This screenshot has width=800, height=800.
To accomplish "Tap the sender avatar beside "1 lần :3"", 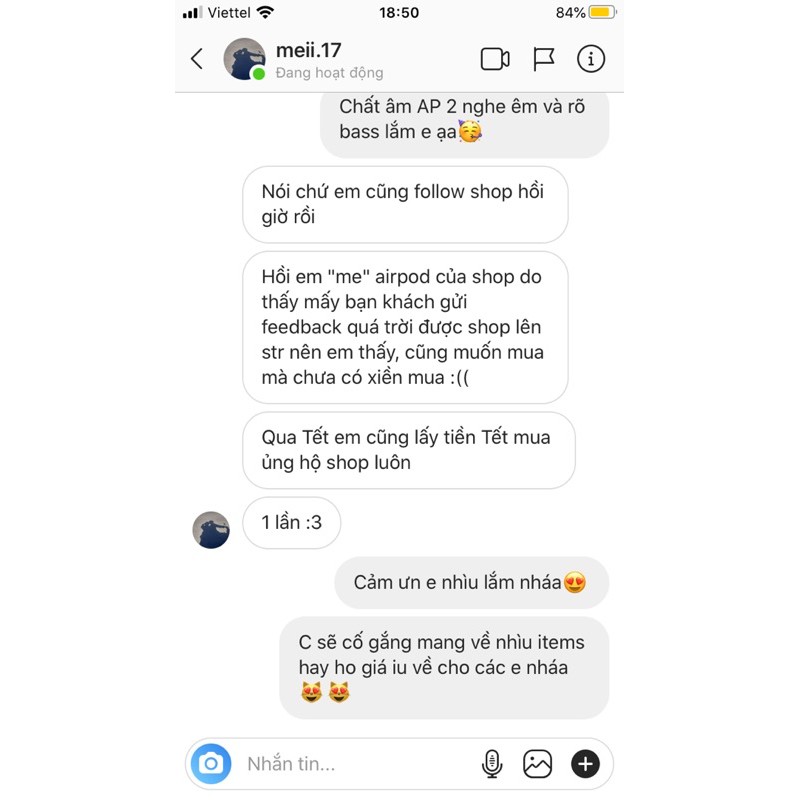I will 211,530.
